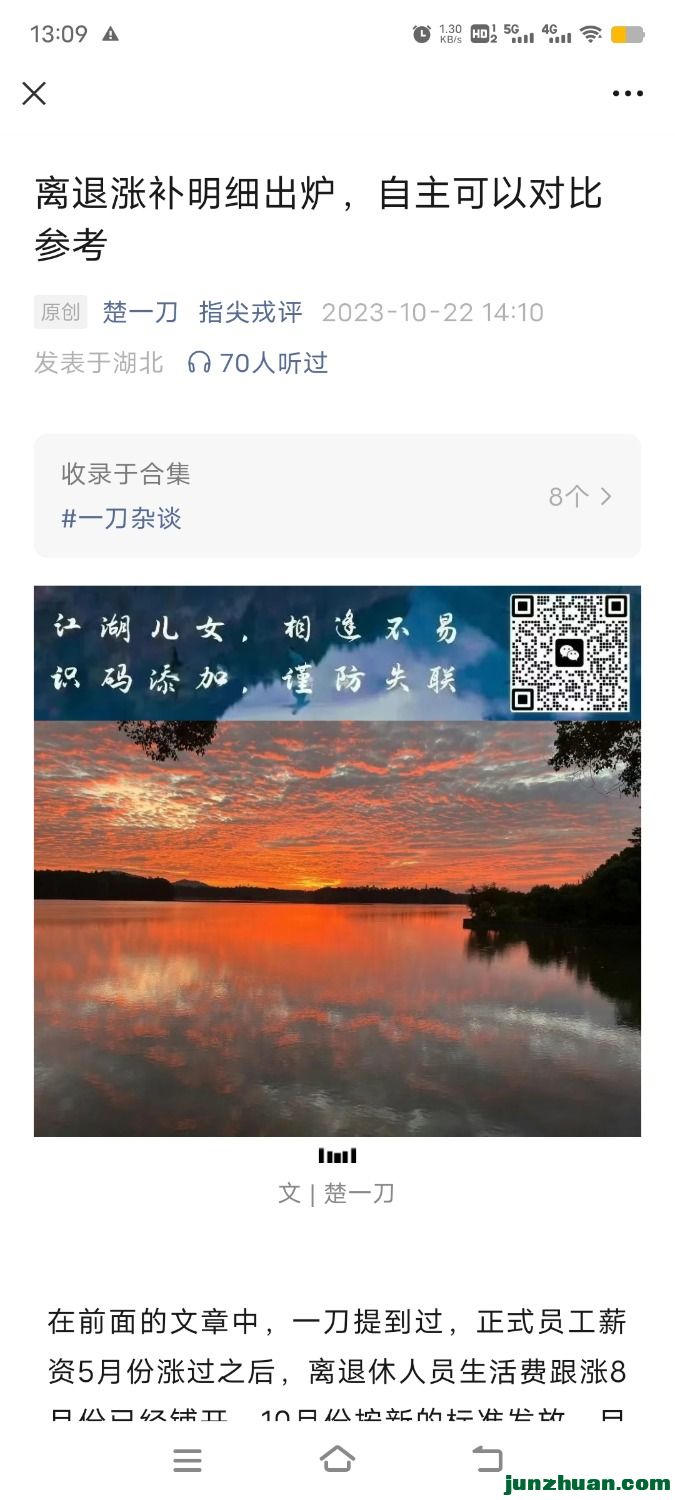Open author 楚一刀's profile link

pyautogui.click(x=140, y=312)
